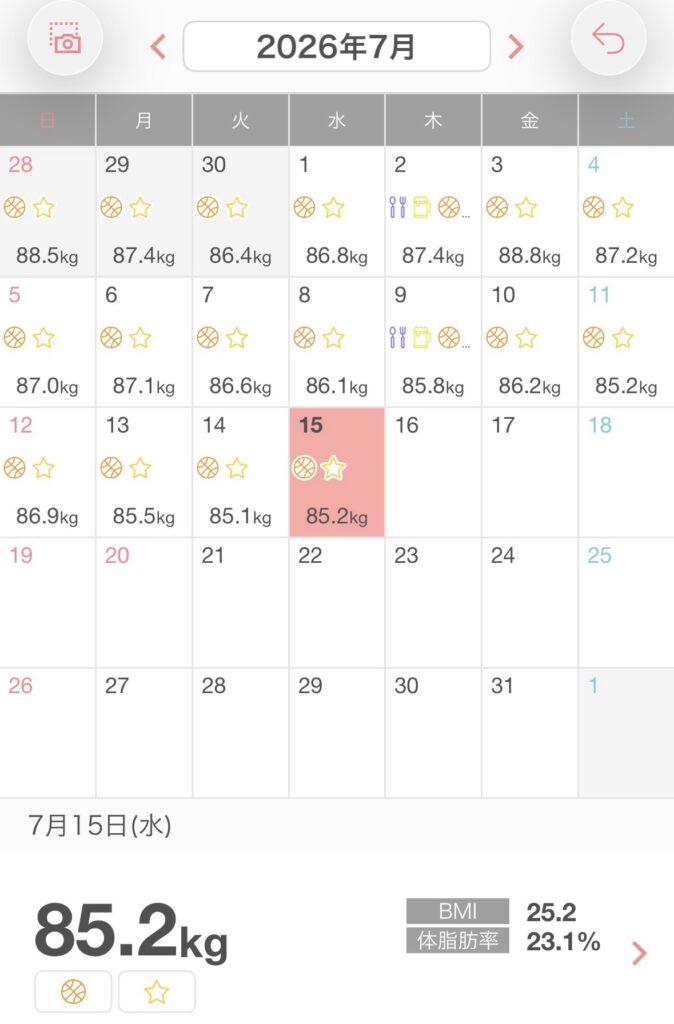Viewport: 674px width, 1024px height.
Task: Go to the previous month
Action: click(157, 46)
